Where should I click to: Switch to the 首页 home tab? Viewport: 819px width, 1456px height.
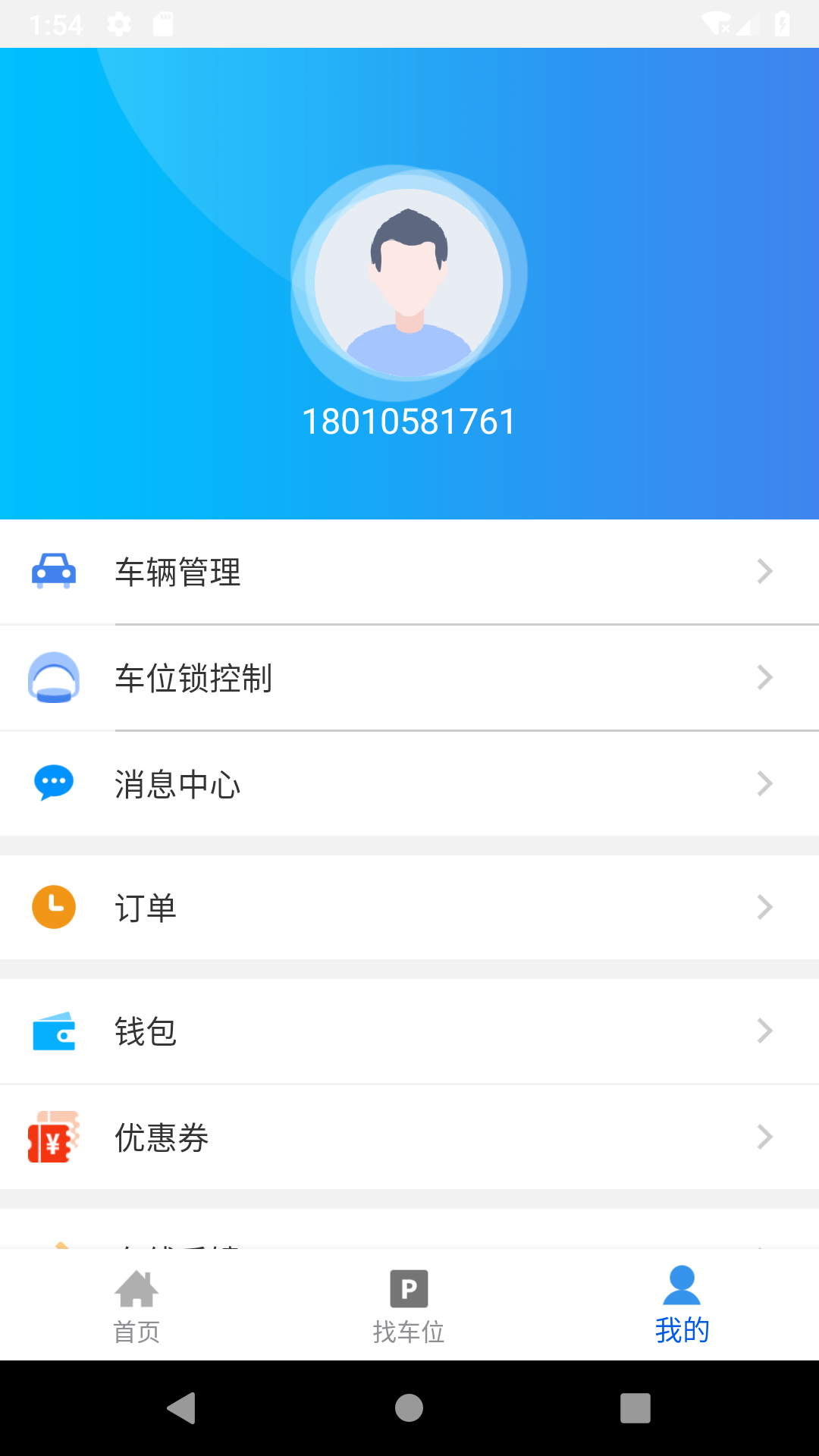[136, 1306]
